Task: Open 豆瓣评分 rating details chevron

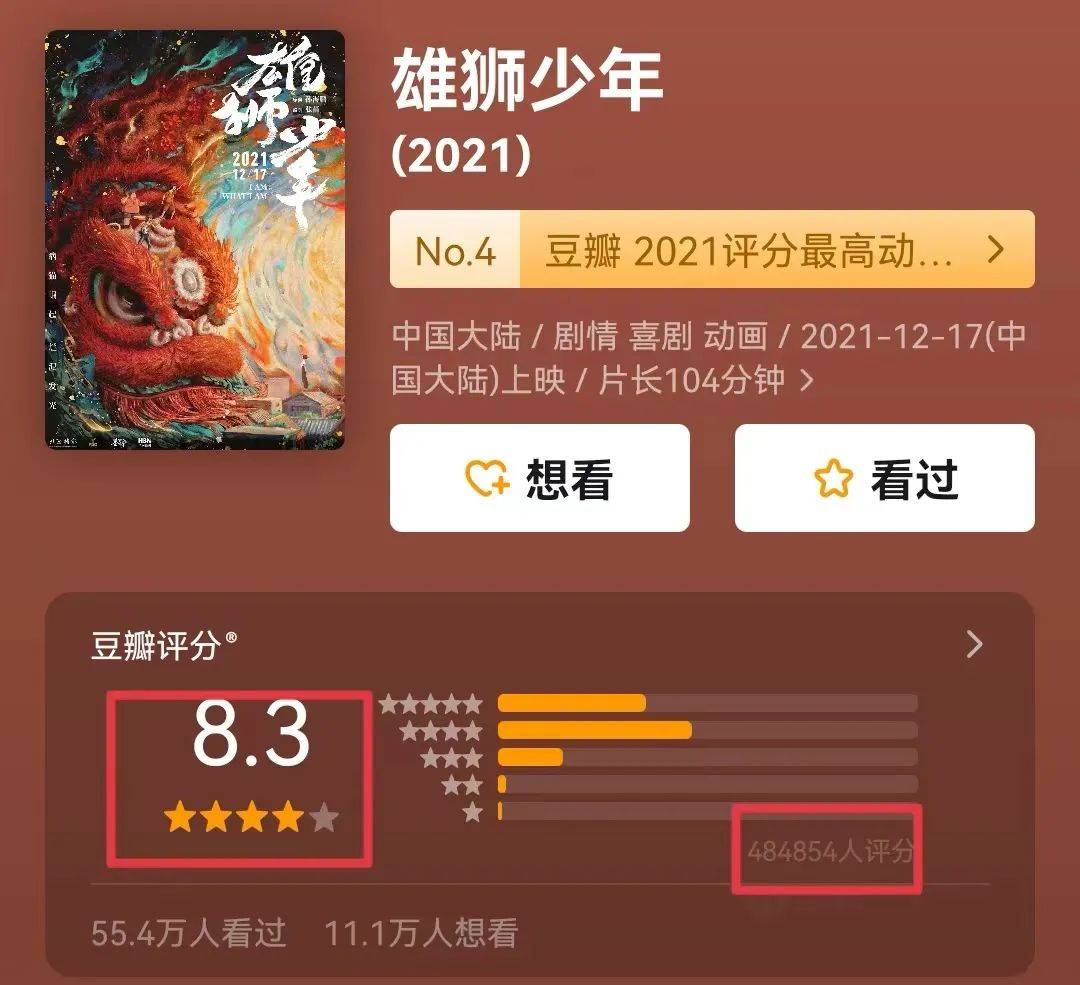Action: (974, 645)
